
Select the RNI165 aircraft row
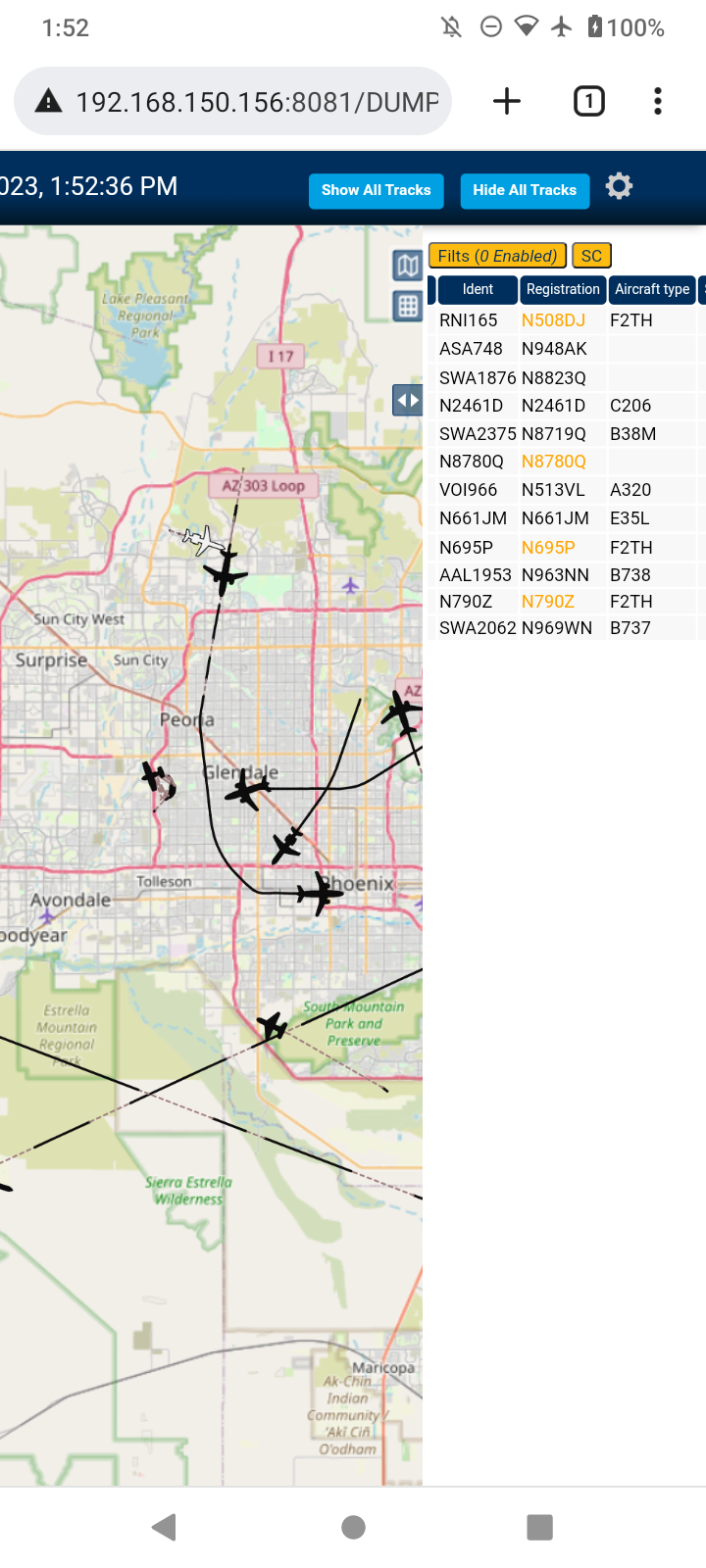(x=567, y=320)
